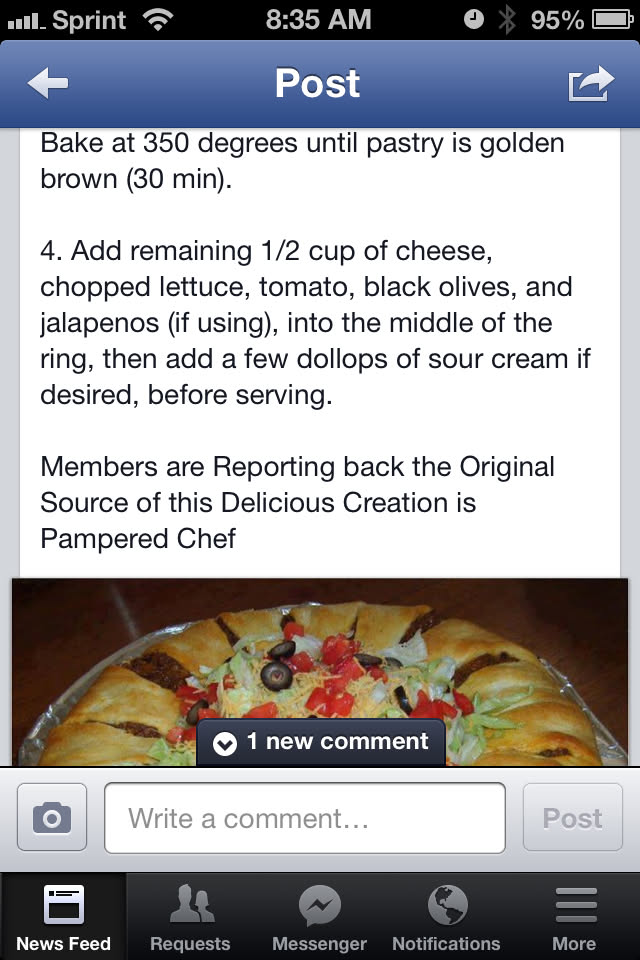Open the taco ring photo
Screen dimensions: 640x960
point(320,660)
